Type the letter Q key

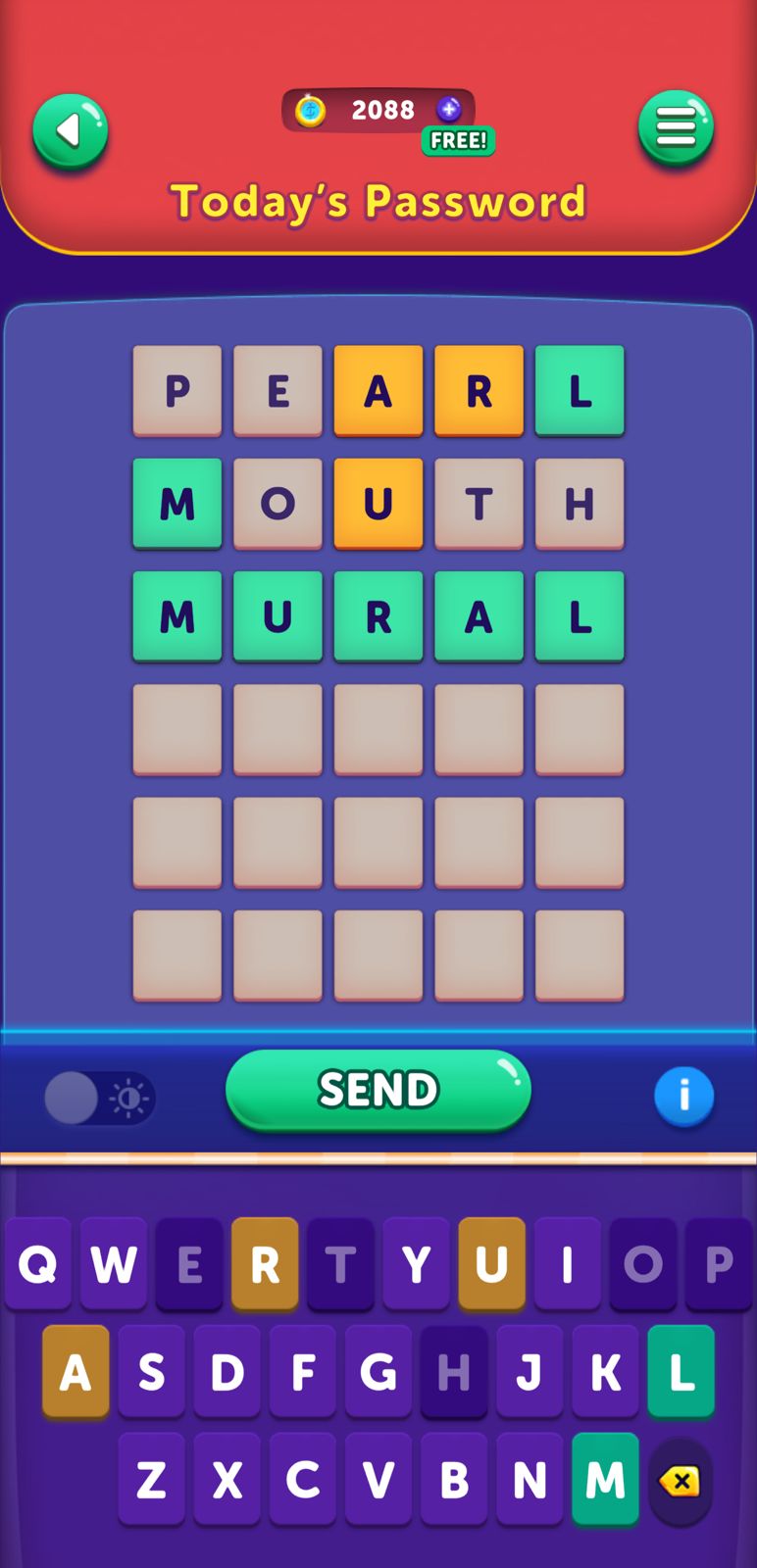click(38, 1264)
